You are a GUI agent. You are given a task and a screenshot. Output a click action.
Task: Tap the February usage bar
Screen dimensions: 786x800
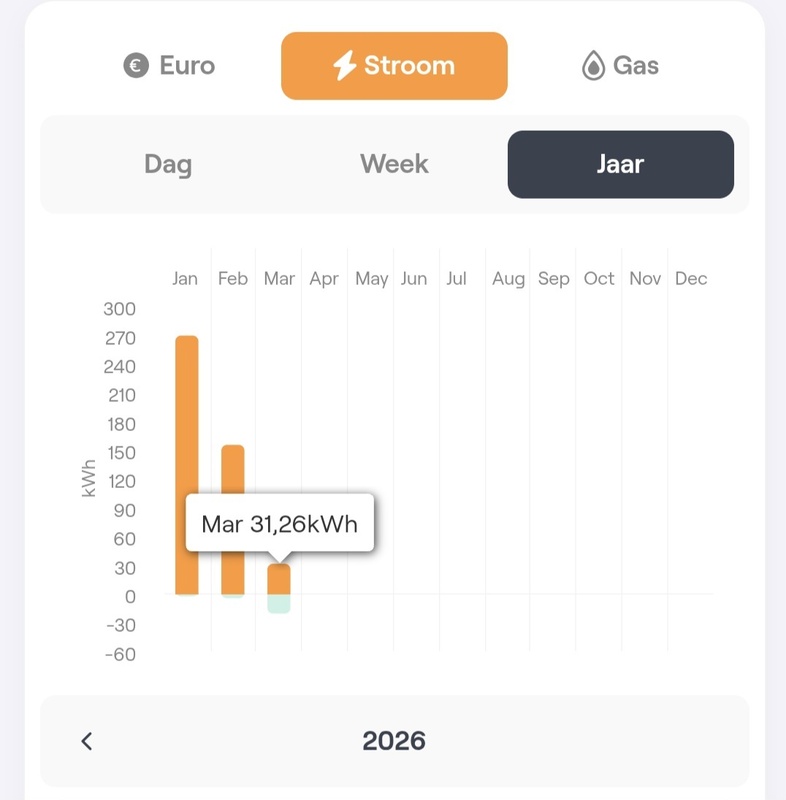pyautogui.click(x=232, y=470)
